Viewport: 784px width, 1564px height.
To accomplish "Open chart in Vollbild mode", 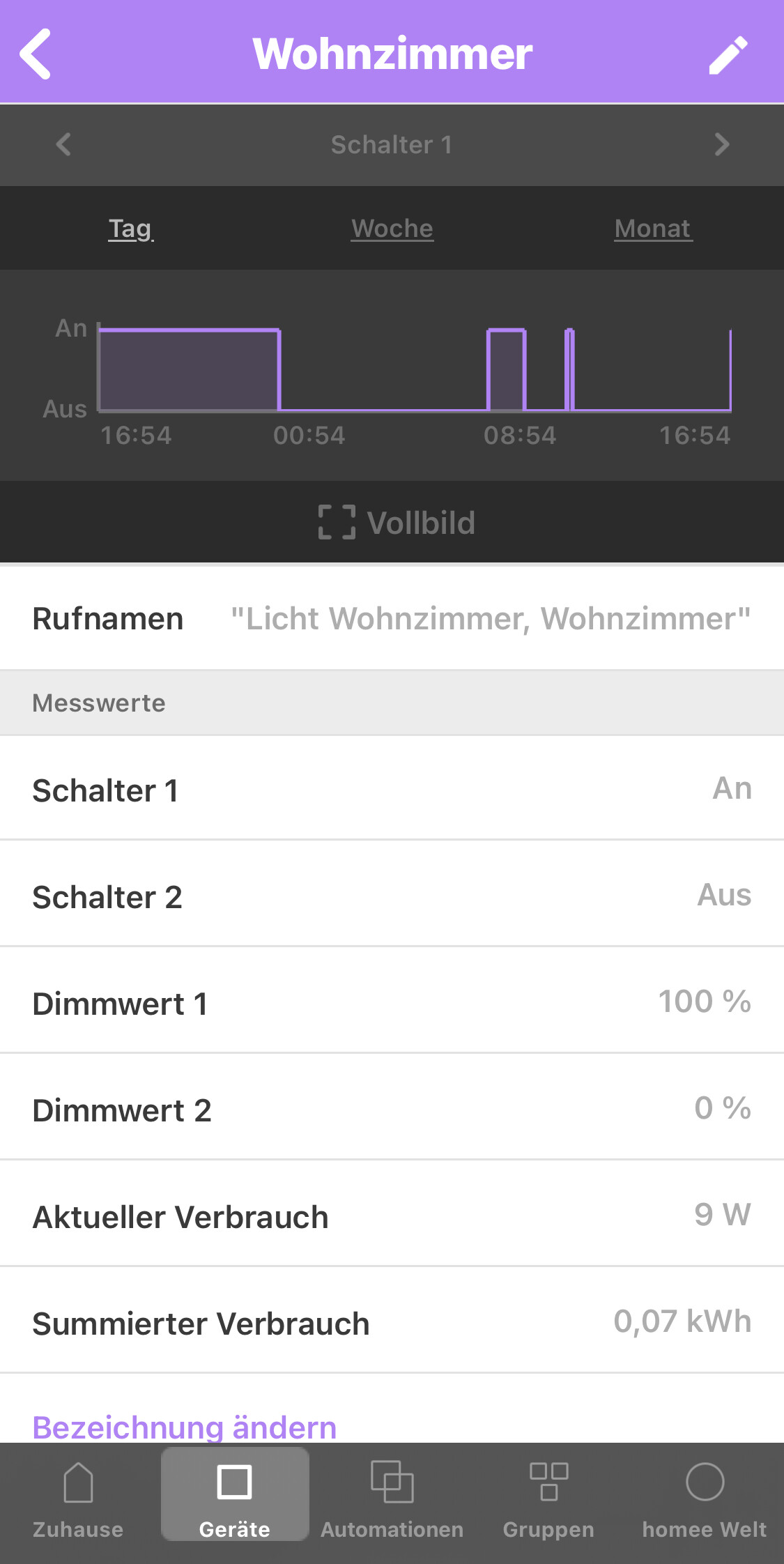I will pyautogui.click(x=396, y=522).
